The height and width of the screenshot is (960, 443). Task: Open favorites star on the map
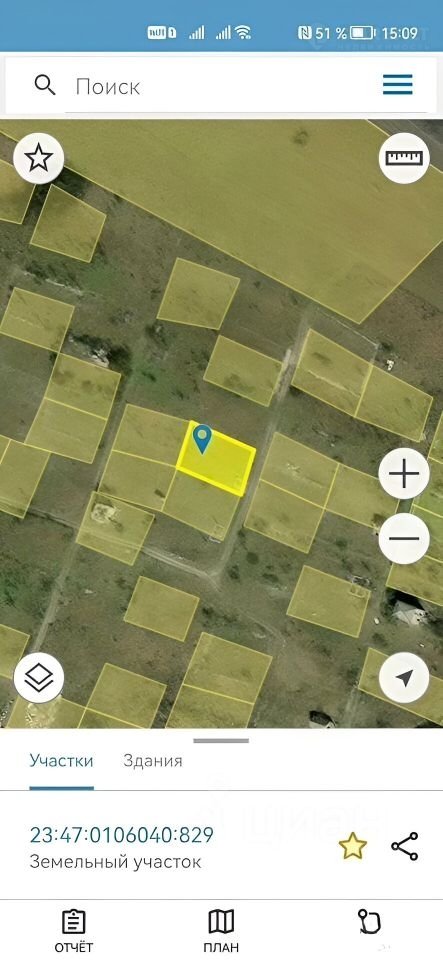point(39,159)
